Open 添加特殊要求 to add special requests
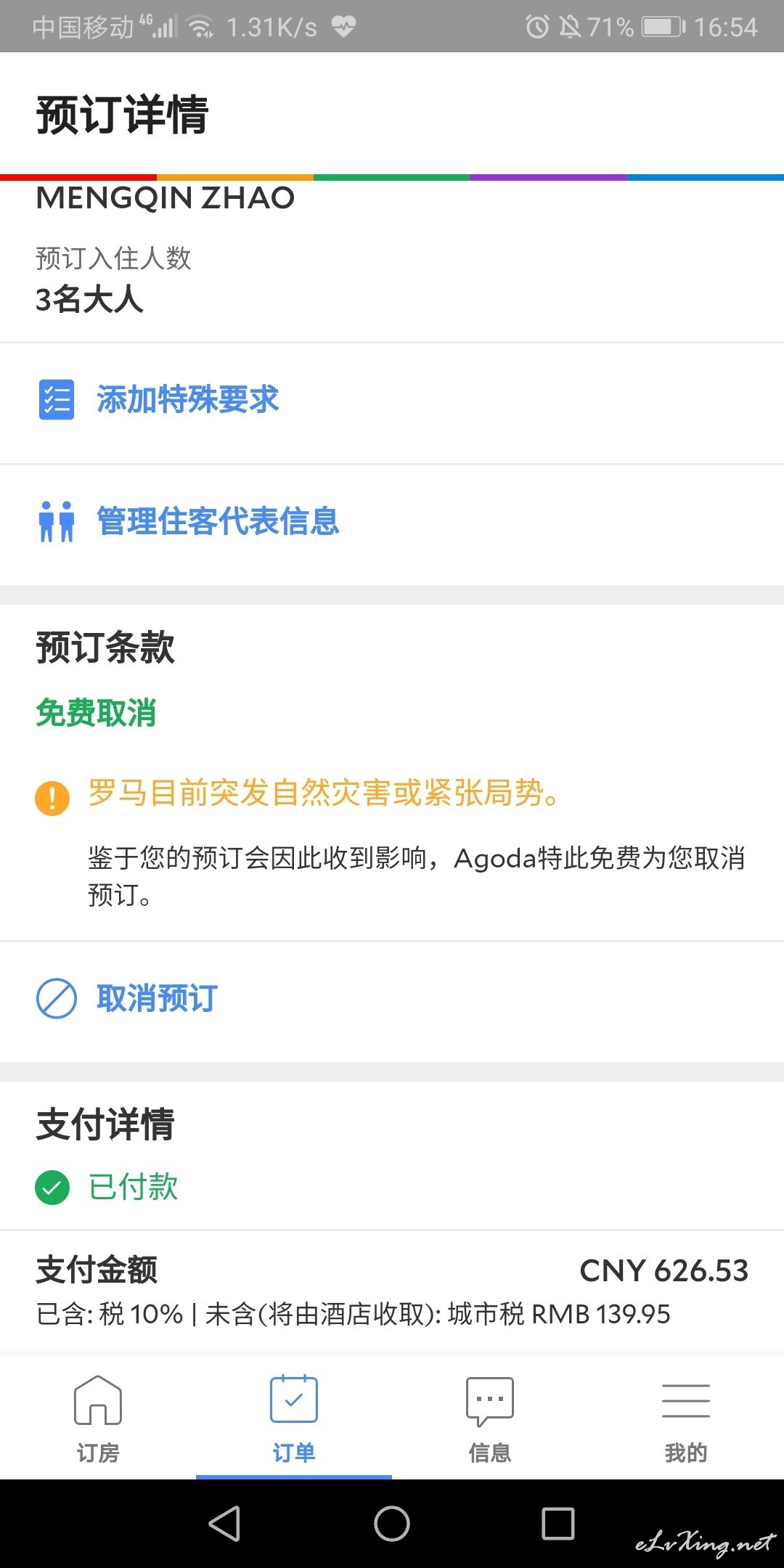This screenshot has height=1568, width=784. tap(392, 400)
